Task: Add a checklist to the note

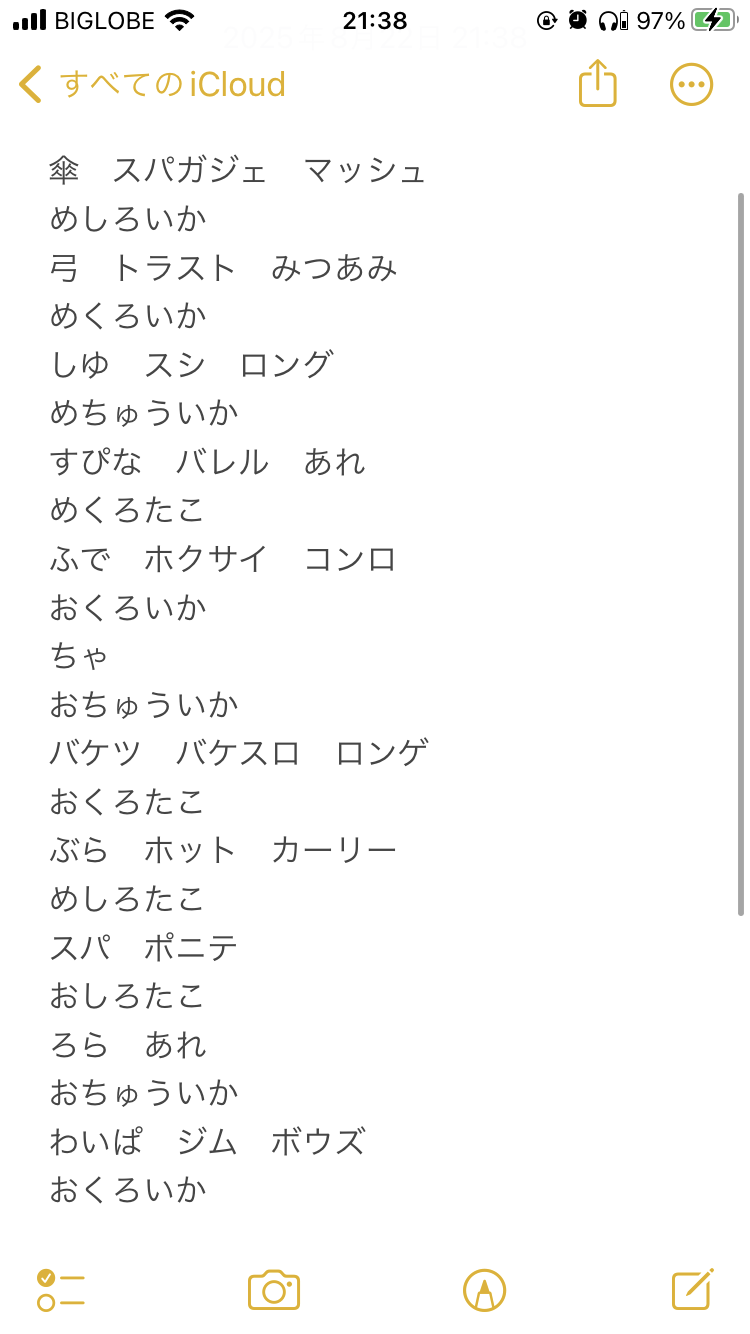Action: pos(61,1290)
